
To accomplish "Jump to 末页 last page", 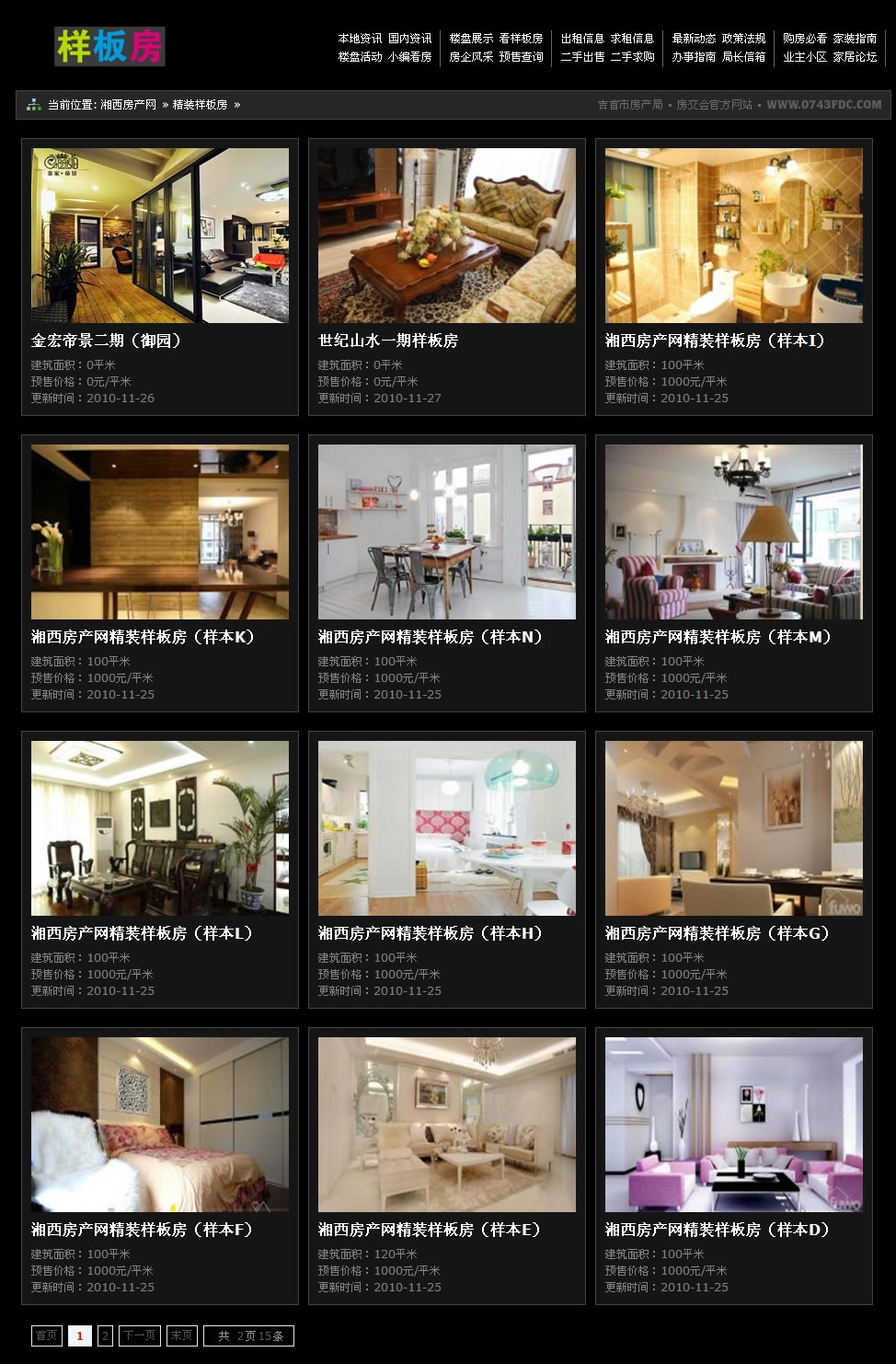I will [182, 1335].
